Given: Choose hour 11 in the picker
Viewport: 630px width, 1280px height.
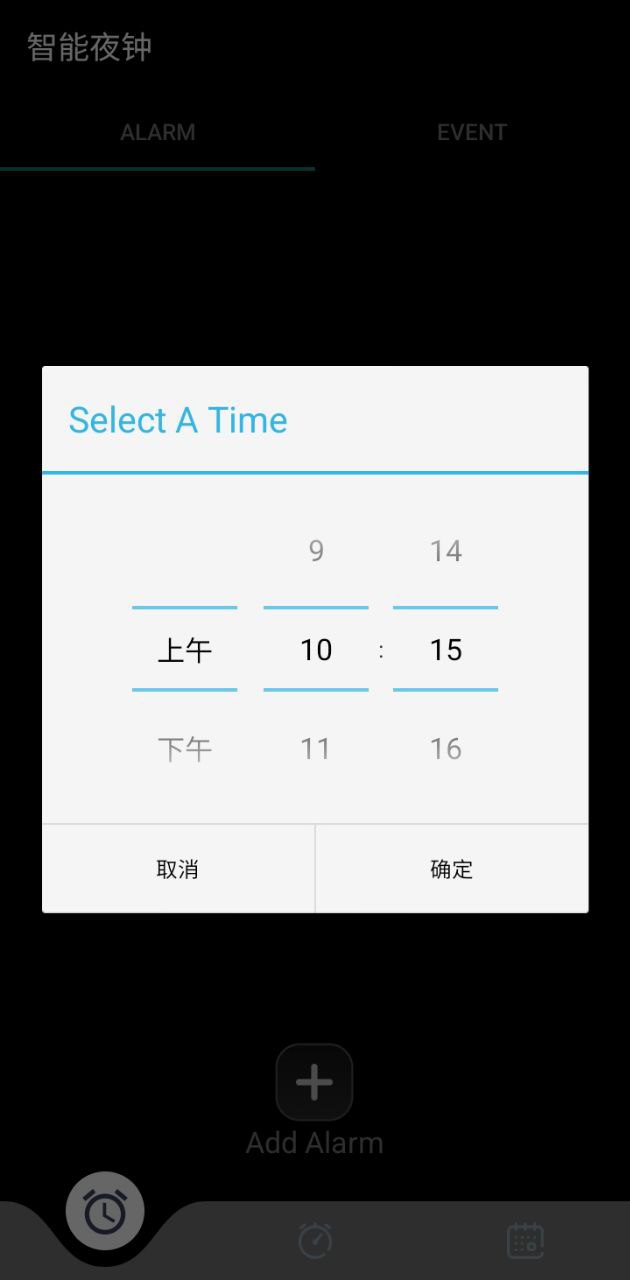Looking at the screenshot, I should (x=316, y=749).
